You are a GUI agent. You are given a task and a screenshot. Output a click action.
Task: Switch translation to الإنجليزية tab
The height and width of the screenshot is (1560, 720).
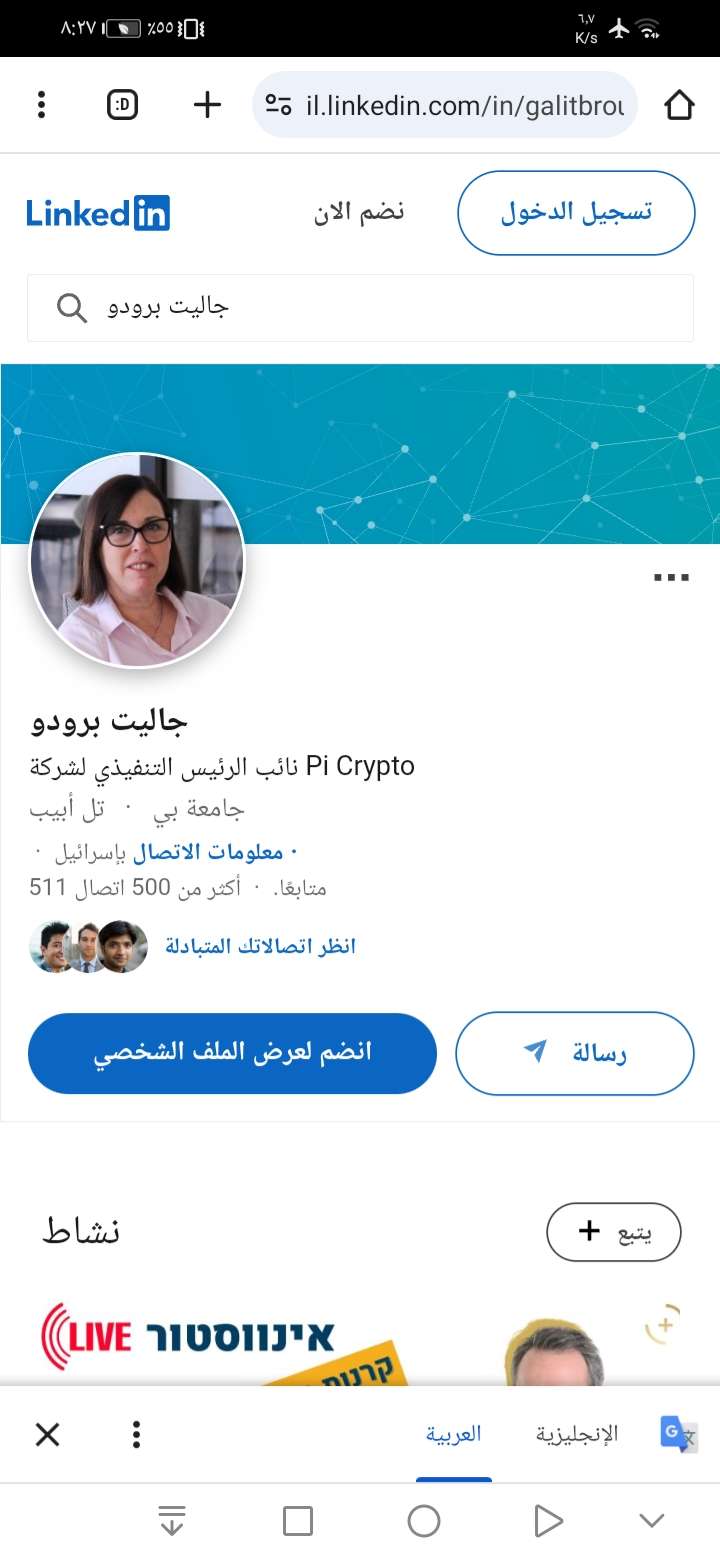tap(577, 1435)
